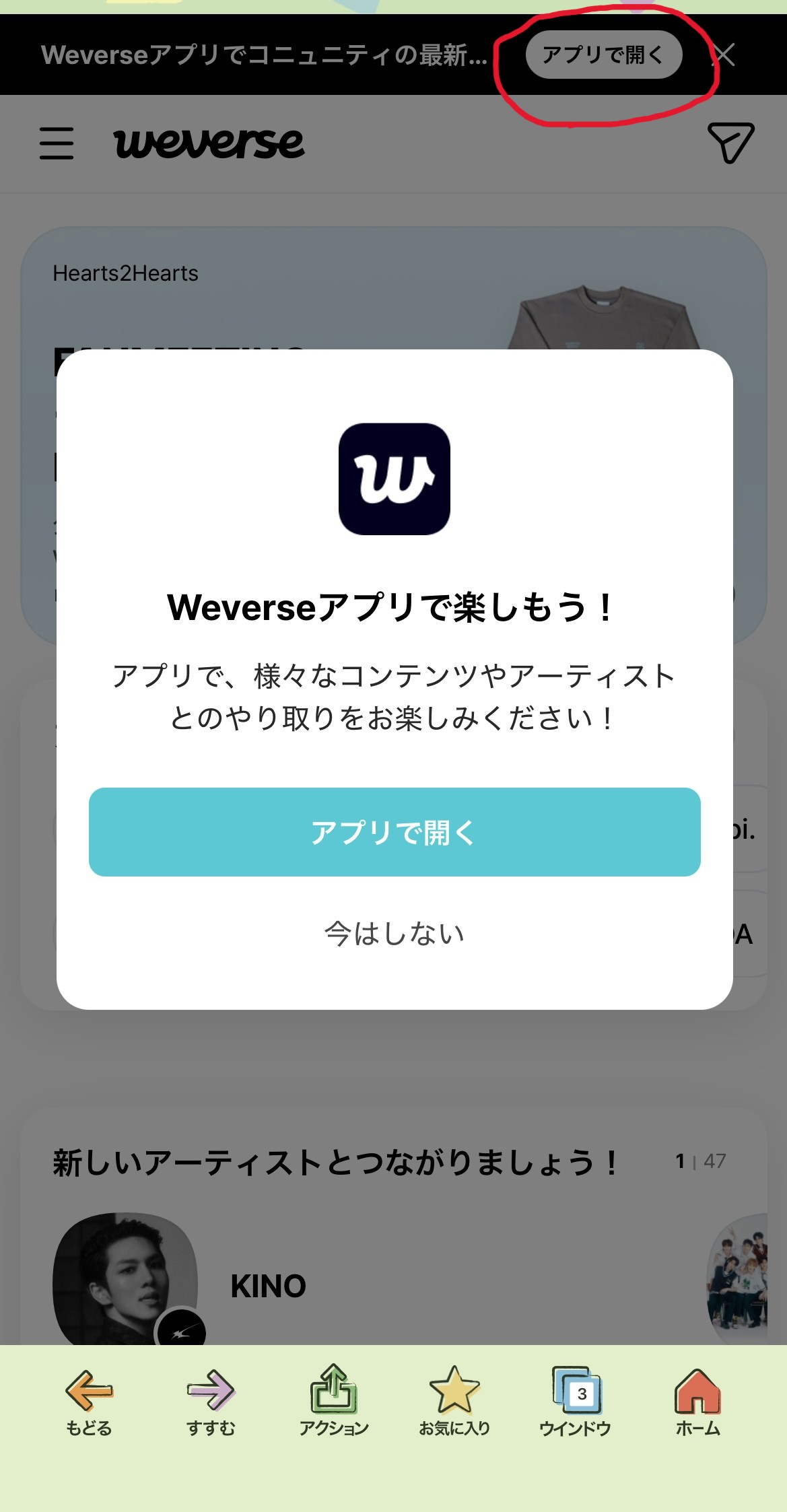Dismiss dialog with 今はしない
Image resolution: width=787 pixels, height=1512 pixels.
pyautogui.click(x=395, y=934)
